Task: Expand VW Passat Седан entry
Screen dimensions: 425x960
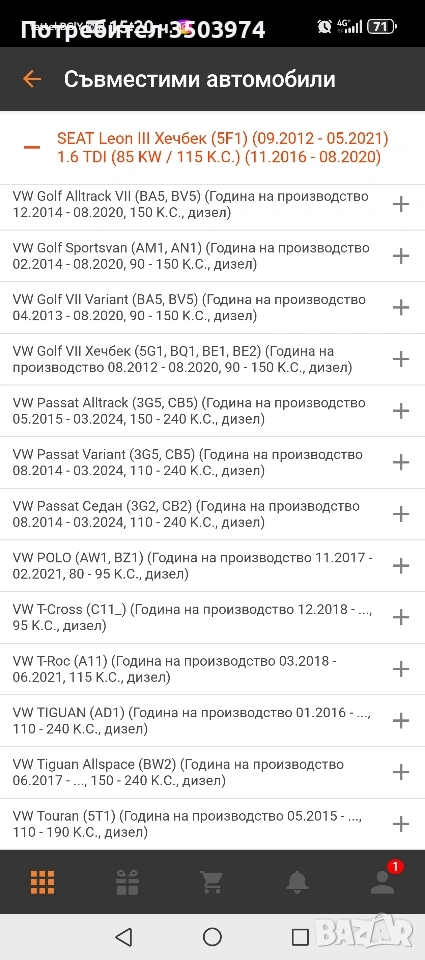Action: coord(401,514)
